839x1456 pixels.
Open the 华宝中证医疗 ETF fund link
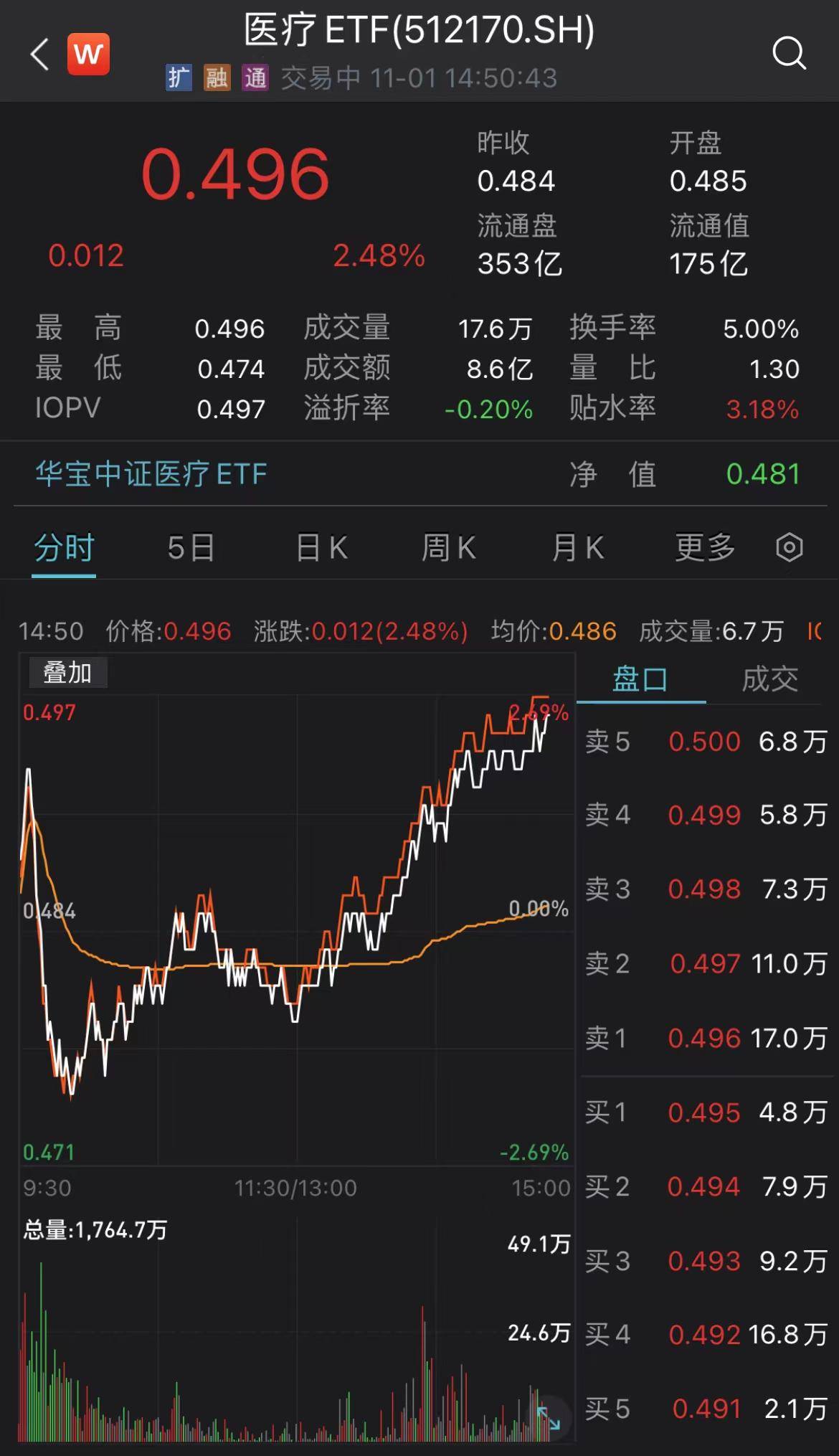tap(150, 474)
